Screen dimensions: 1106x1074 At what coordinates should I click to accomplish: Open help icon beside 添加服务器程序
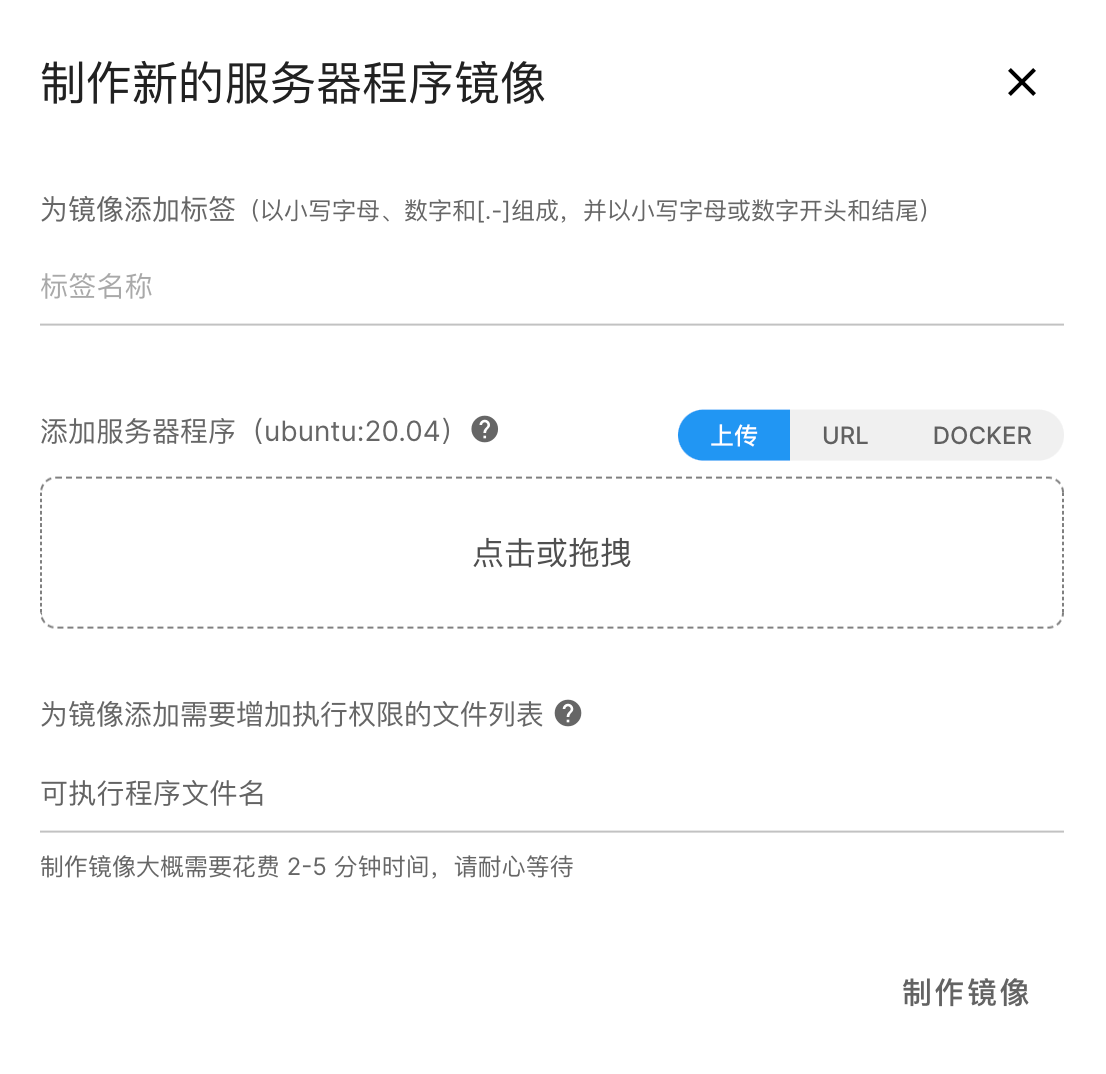click(485, 430)
